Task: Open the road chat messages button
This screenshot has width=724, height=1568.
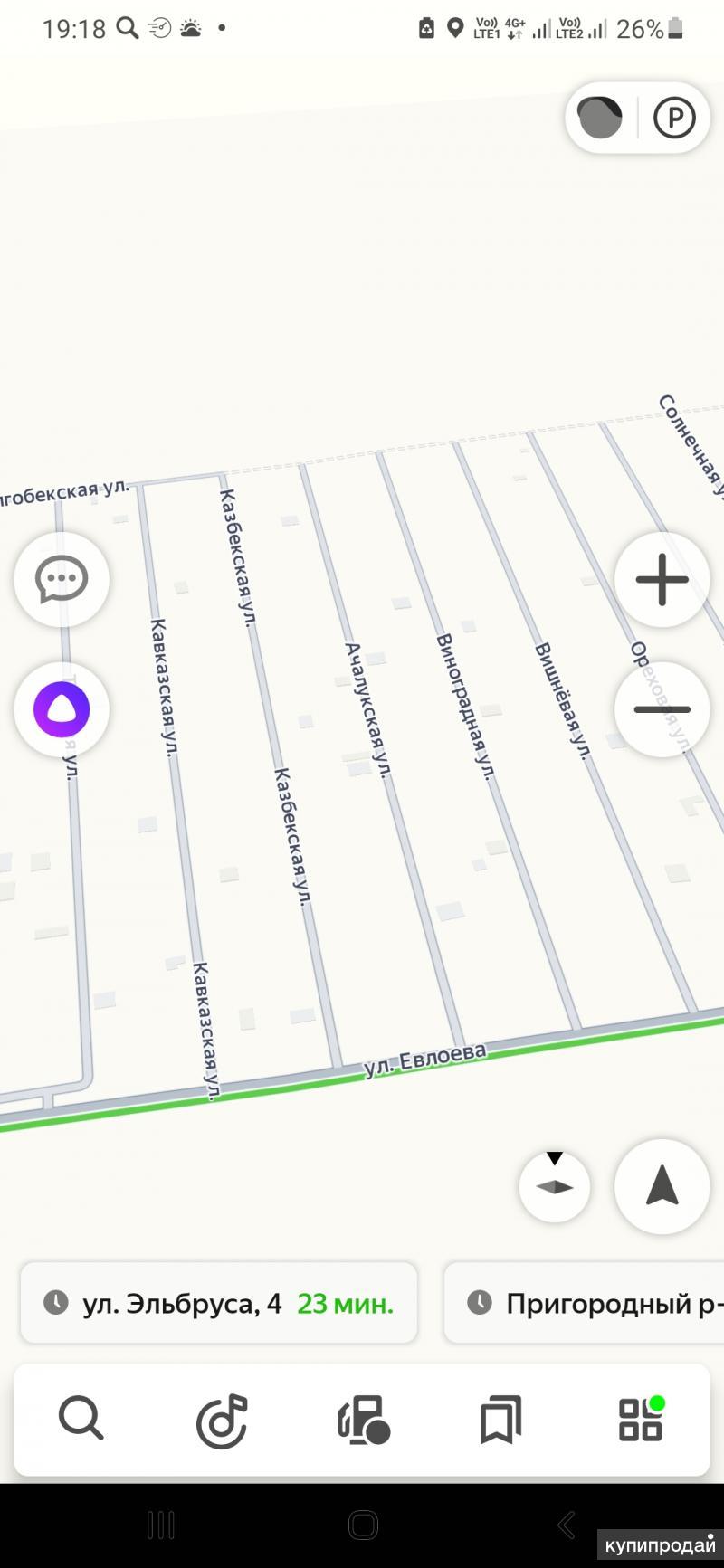Action: 62,580
